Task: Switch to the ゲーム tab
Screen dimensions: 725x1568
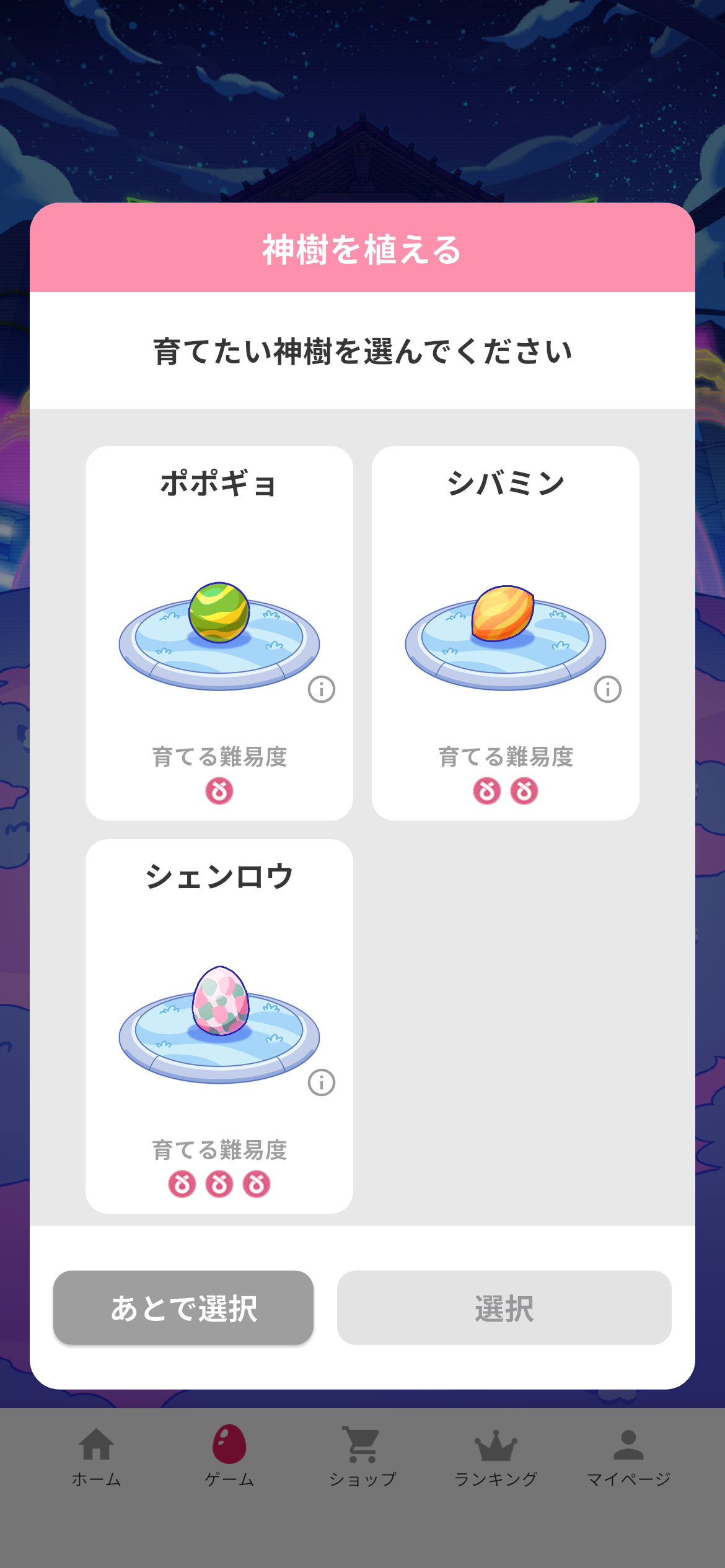Action: [229, 1457]
